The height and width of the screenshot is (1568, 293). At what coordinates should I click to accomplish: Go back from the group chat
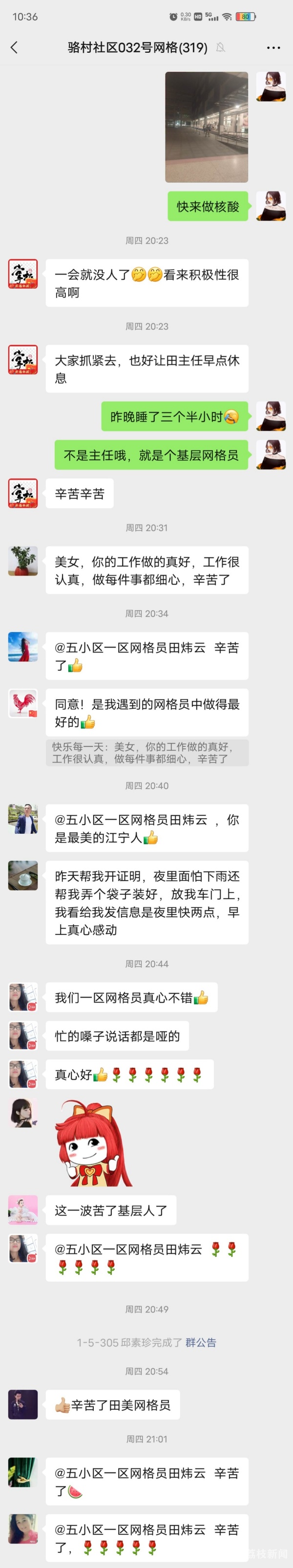(x=14, y=47)
